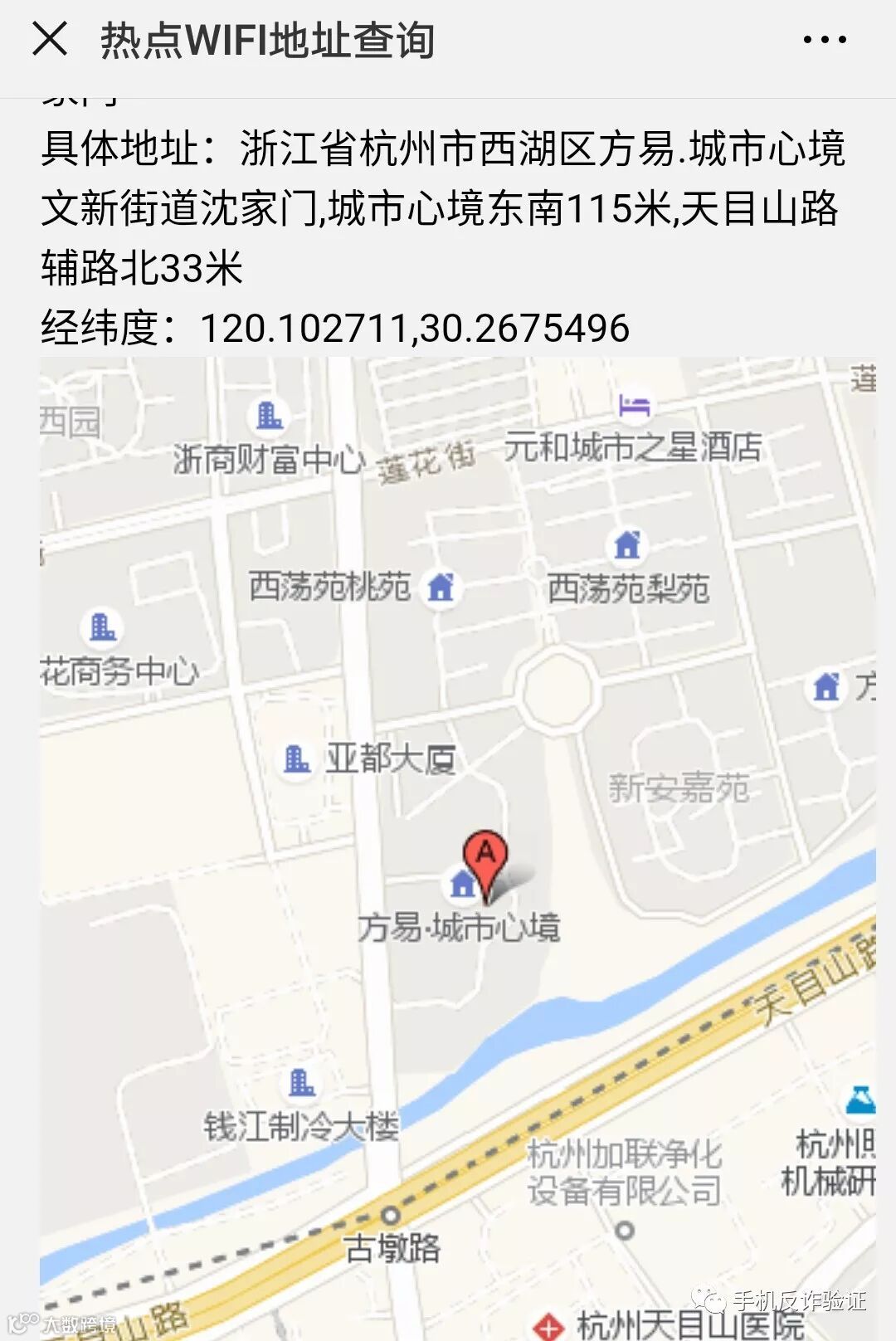Open the three-dot overflow menu

[825, 39]
